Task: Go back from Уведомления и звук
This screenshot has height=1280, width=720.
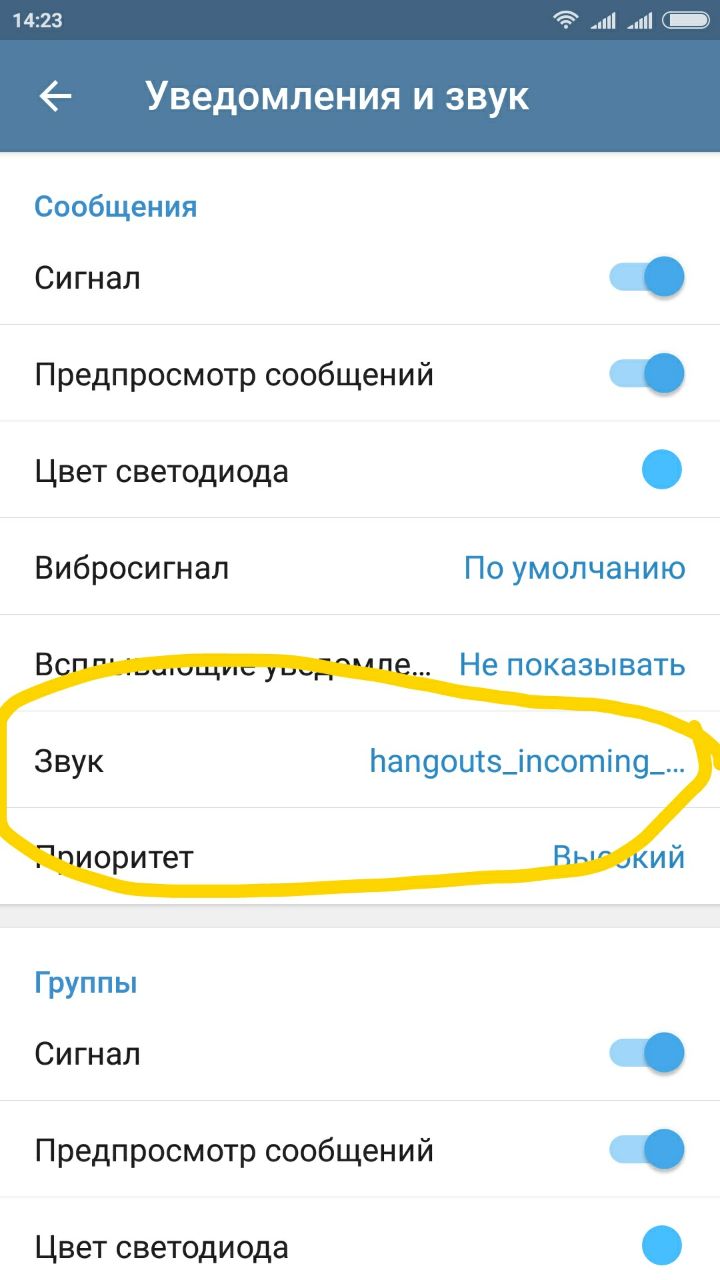Action: pyautogui.click(x=56, y=96)
